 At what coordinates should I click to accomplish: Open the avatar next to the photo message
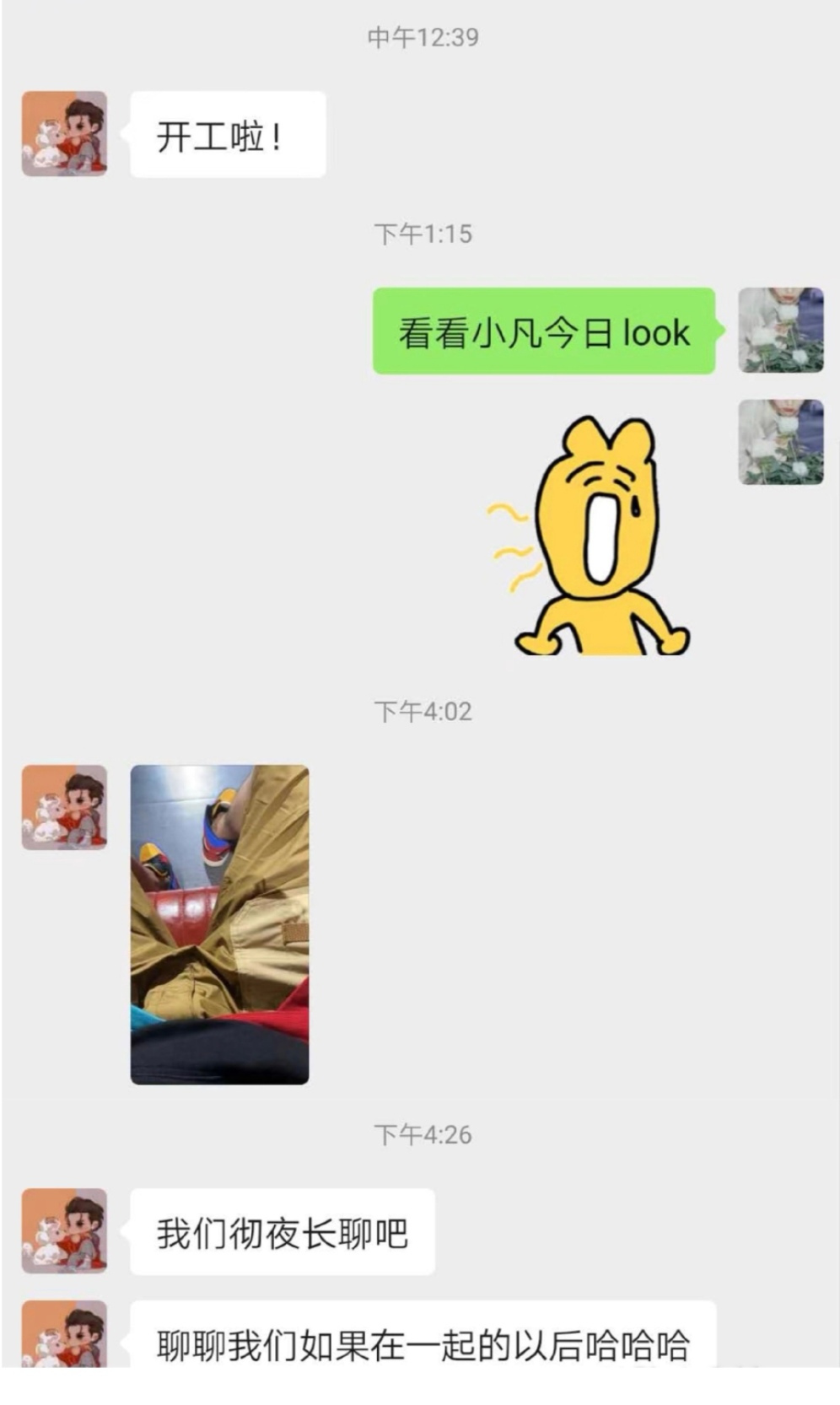point(64,807)
